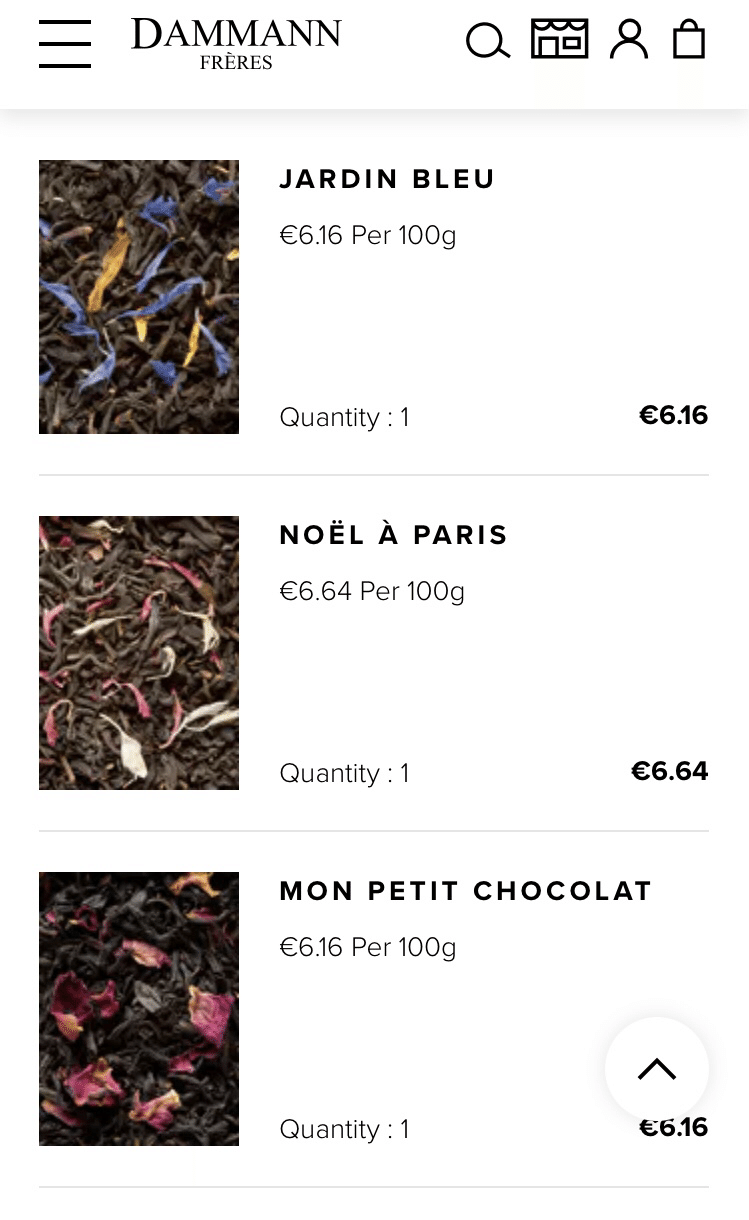
Task: Open the store locator icon
Action: pyautogui.click(x=559, y=40)
